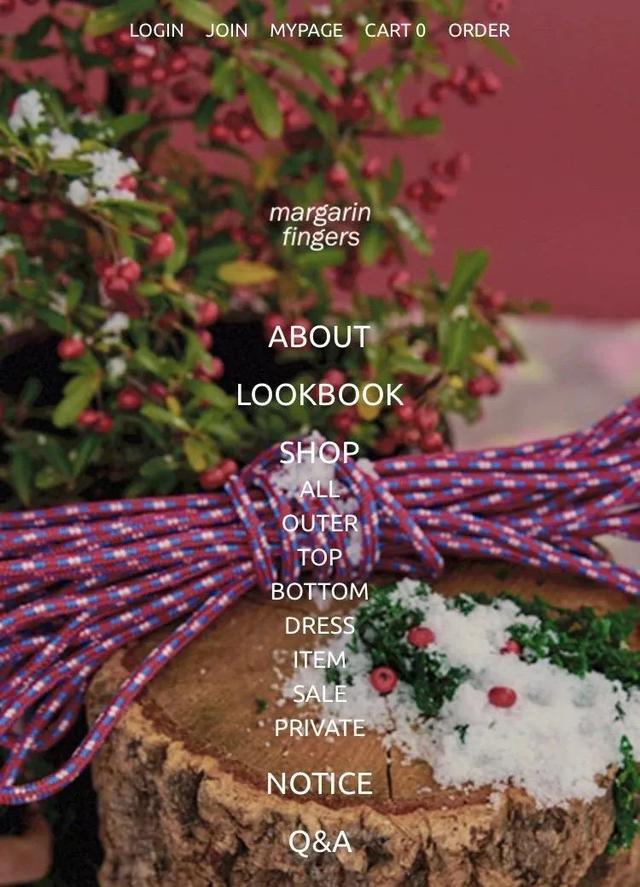Open the ORDER page
Screen dimensions: 640x887
tap(479, 30)
